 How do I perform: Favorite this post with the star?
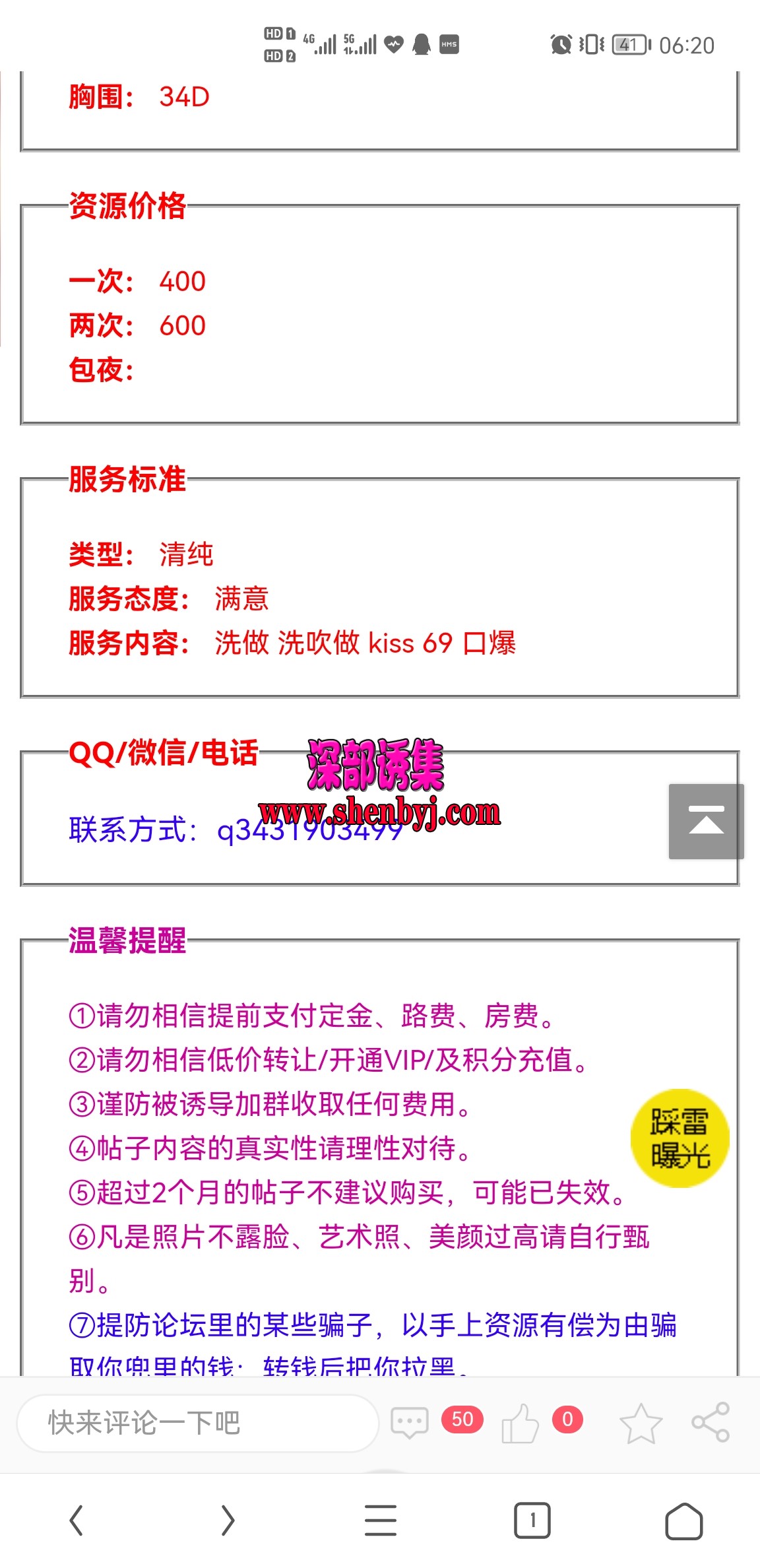[641, 1423]
